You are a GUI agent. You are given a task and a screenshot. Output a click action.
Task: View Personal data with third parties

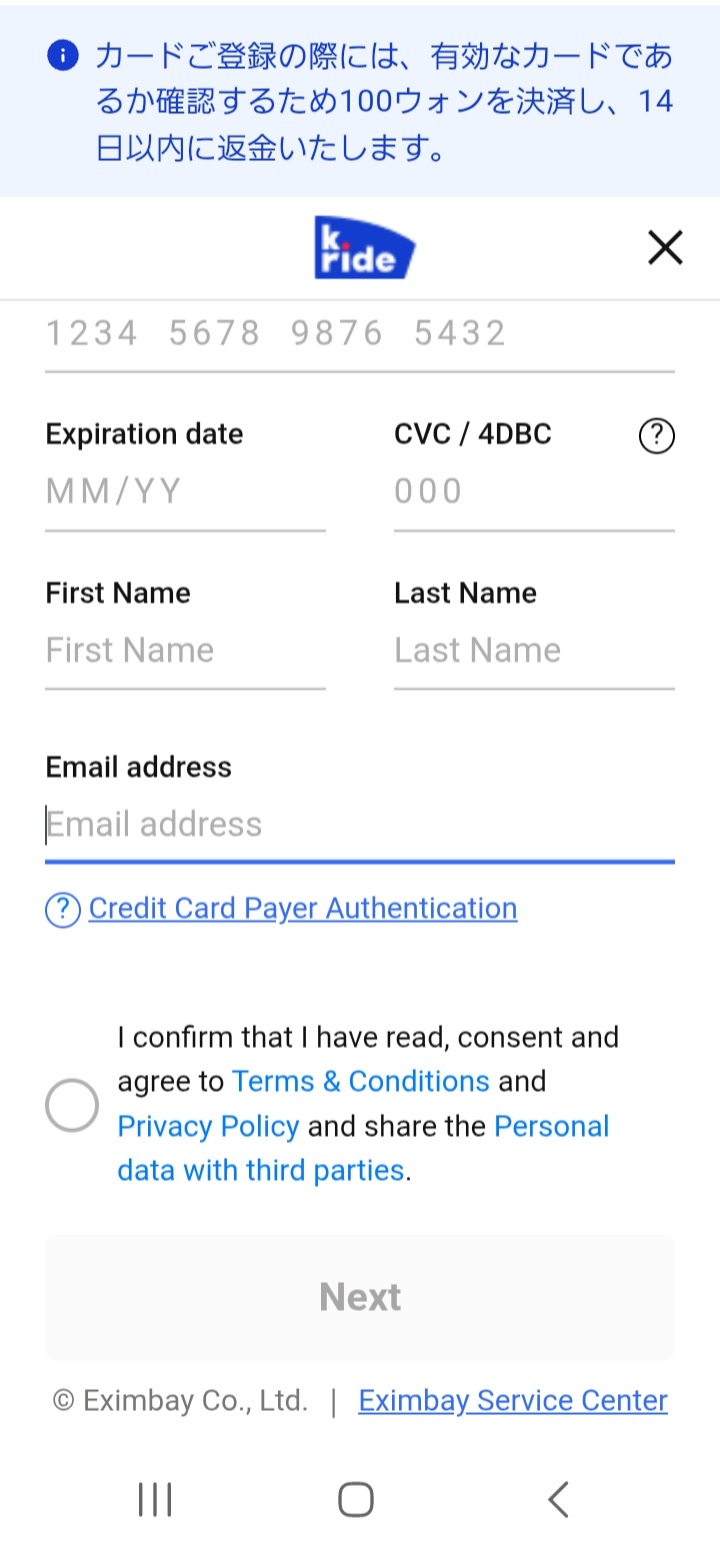point(363,1148)
